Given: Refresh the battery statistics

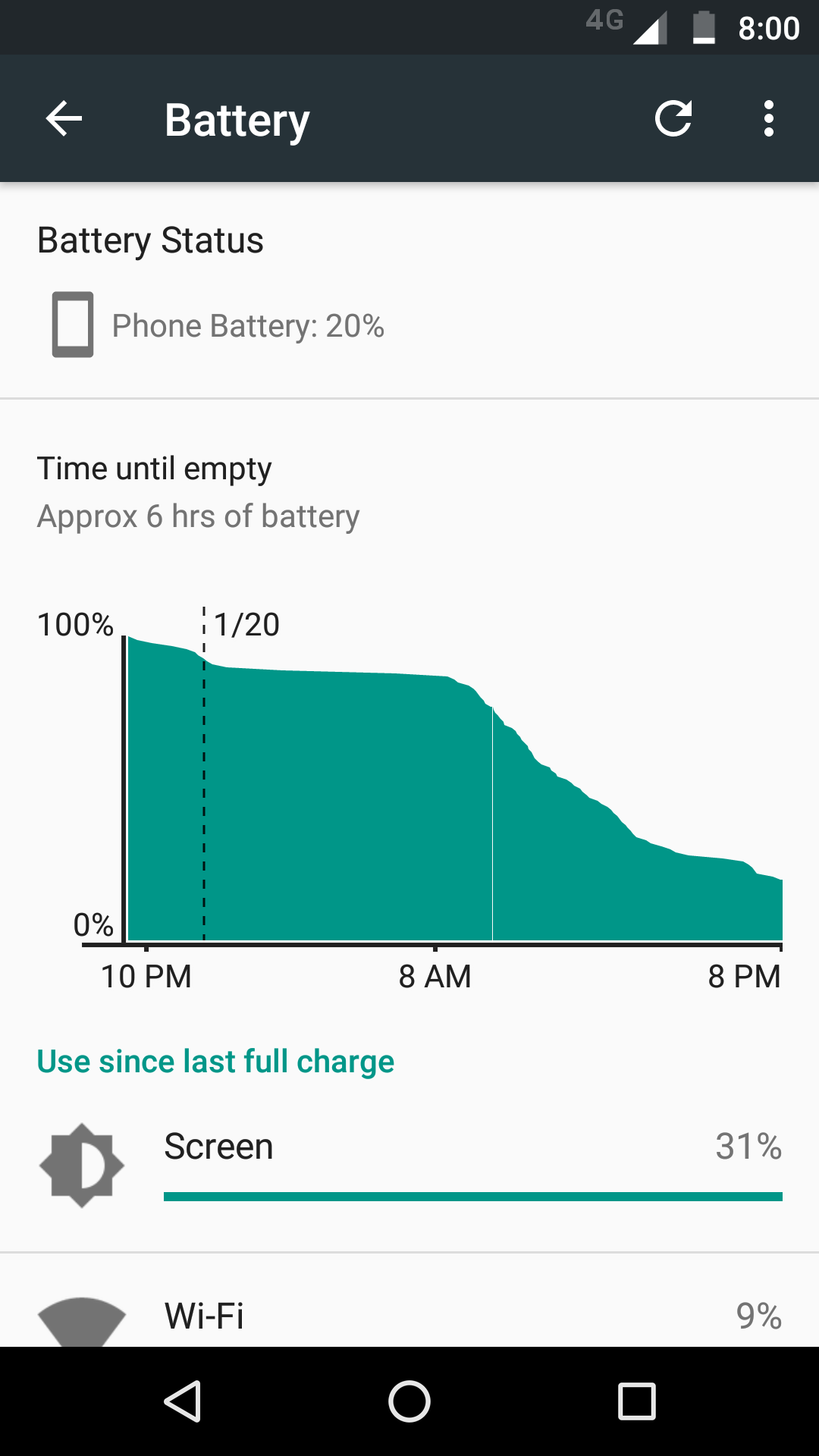Looking at the screenshot, I should [673, 119].
